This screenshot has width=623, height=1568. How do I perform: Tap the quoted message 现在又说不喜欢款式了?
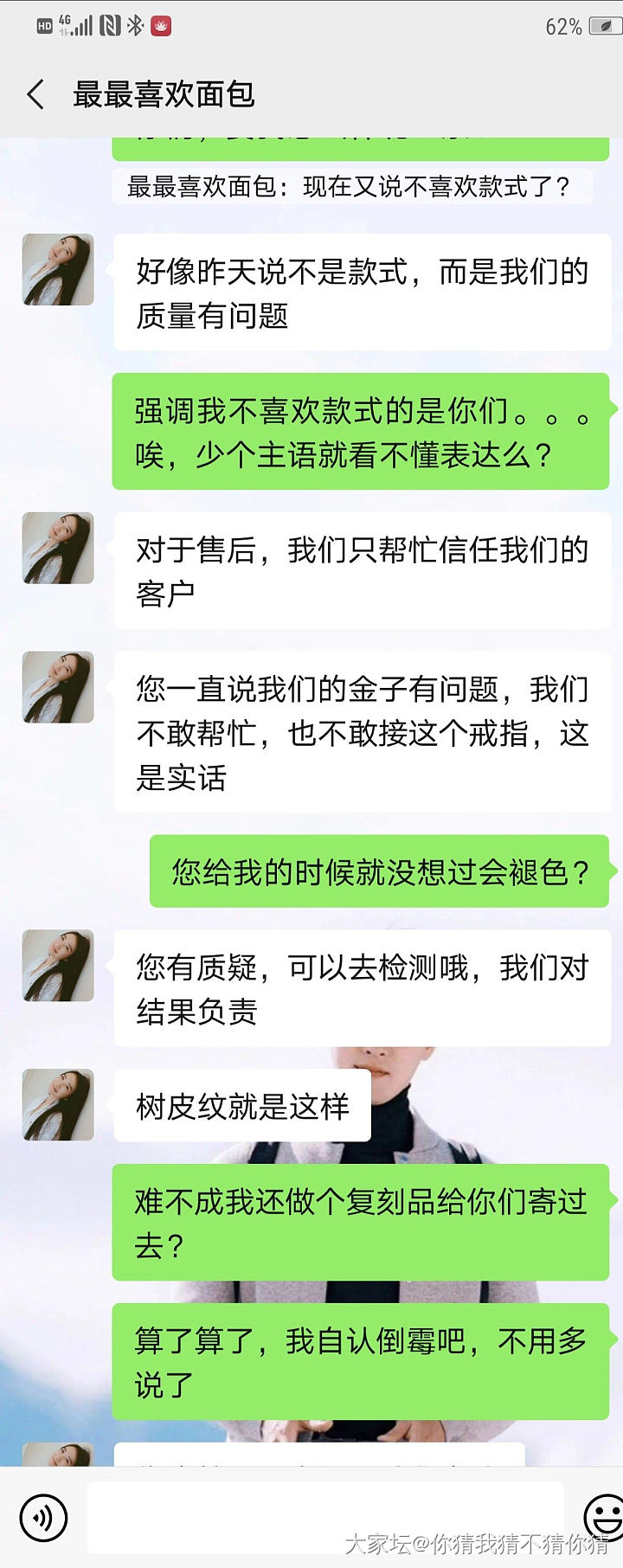point(351,186)
